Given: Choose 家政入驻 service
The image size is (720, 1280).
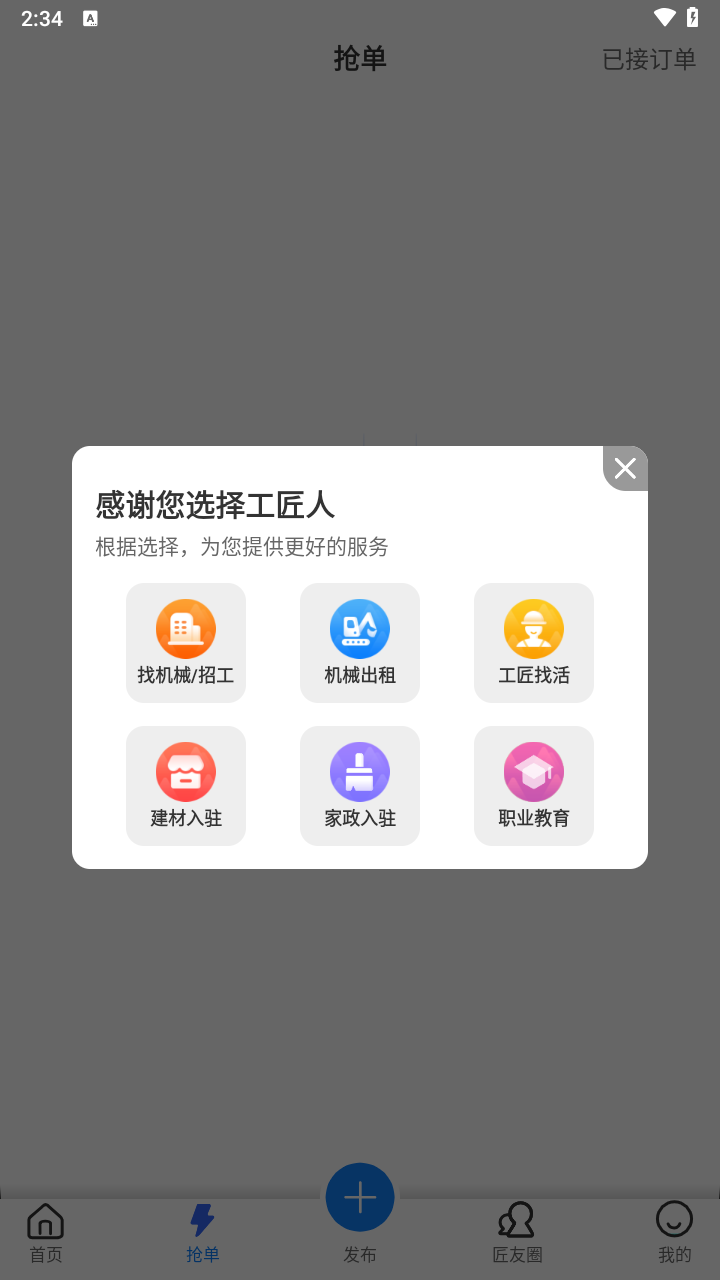Looking at the screenshot, I should coord(360,786).
